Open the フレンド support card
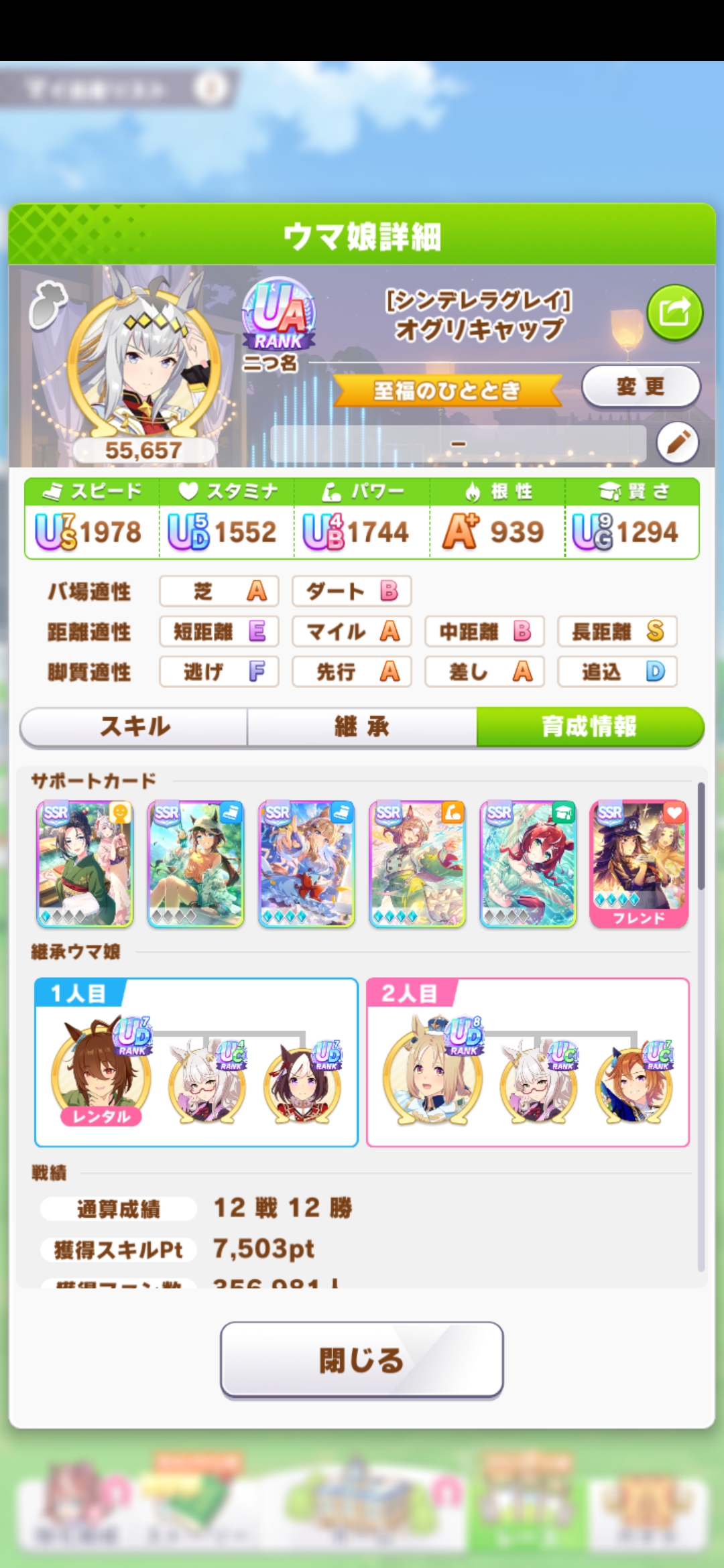The width and height of the screenshot is (724, 1568). pos(639,864)
